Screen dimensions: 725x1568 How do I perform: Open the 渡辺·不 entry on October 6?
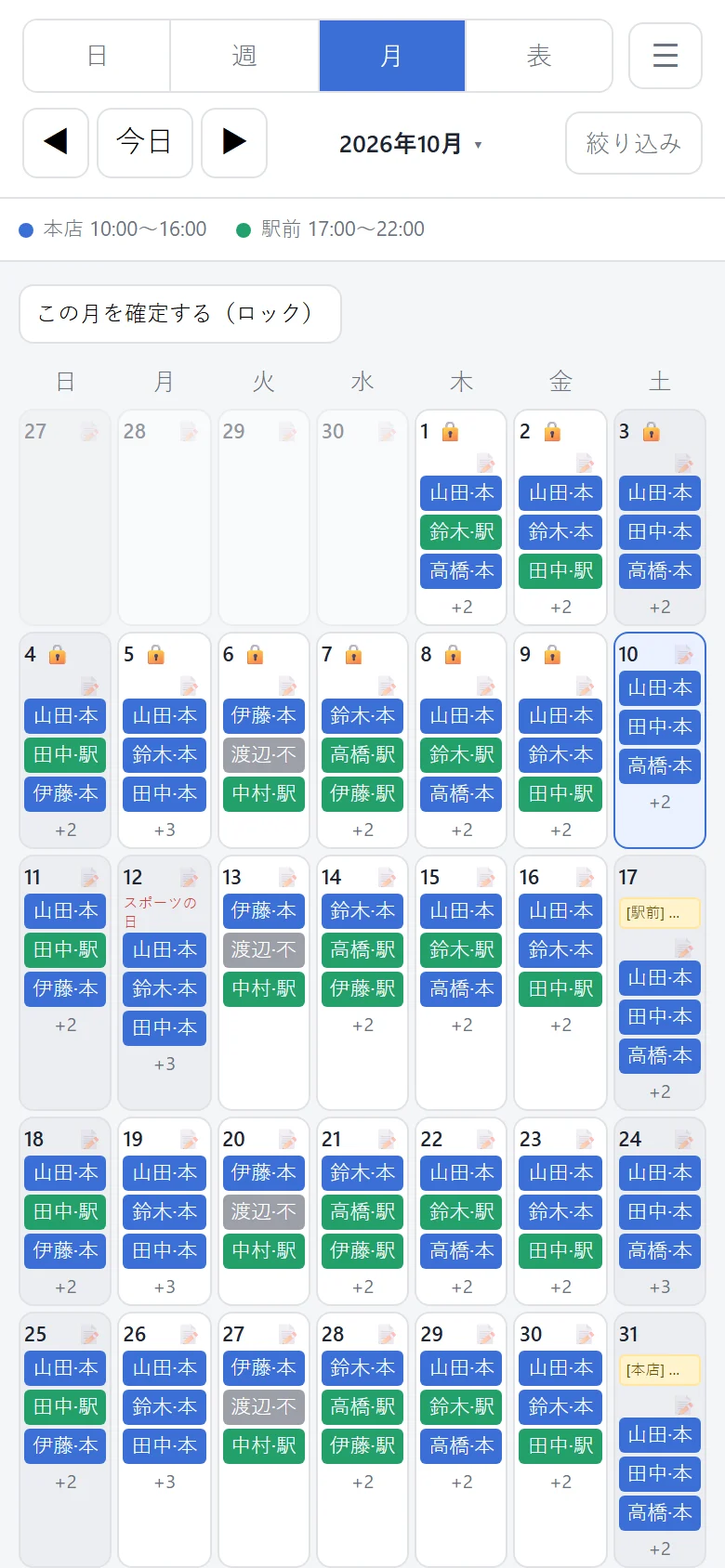tap(264, 754)
